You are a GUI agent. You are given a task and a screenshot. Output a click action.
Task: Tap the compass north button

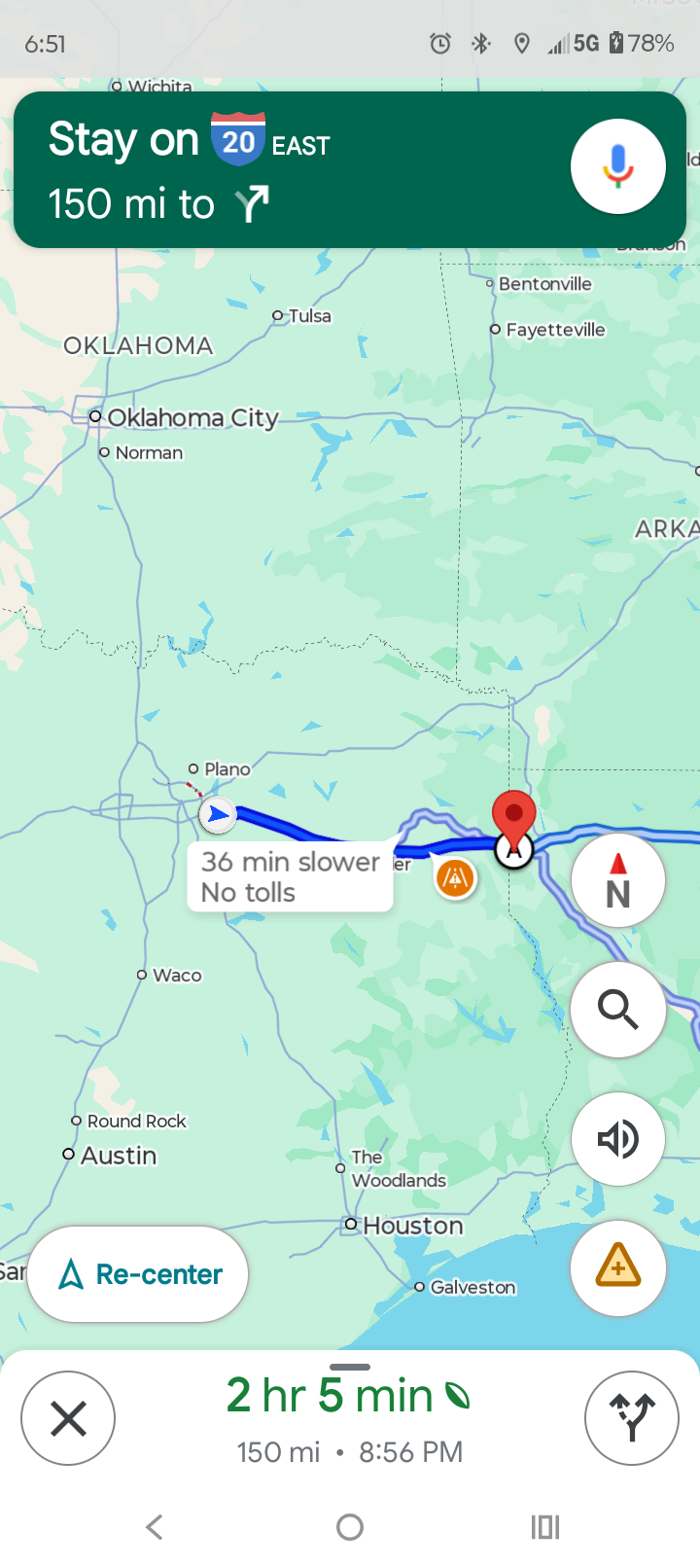pos(617,880)
